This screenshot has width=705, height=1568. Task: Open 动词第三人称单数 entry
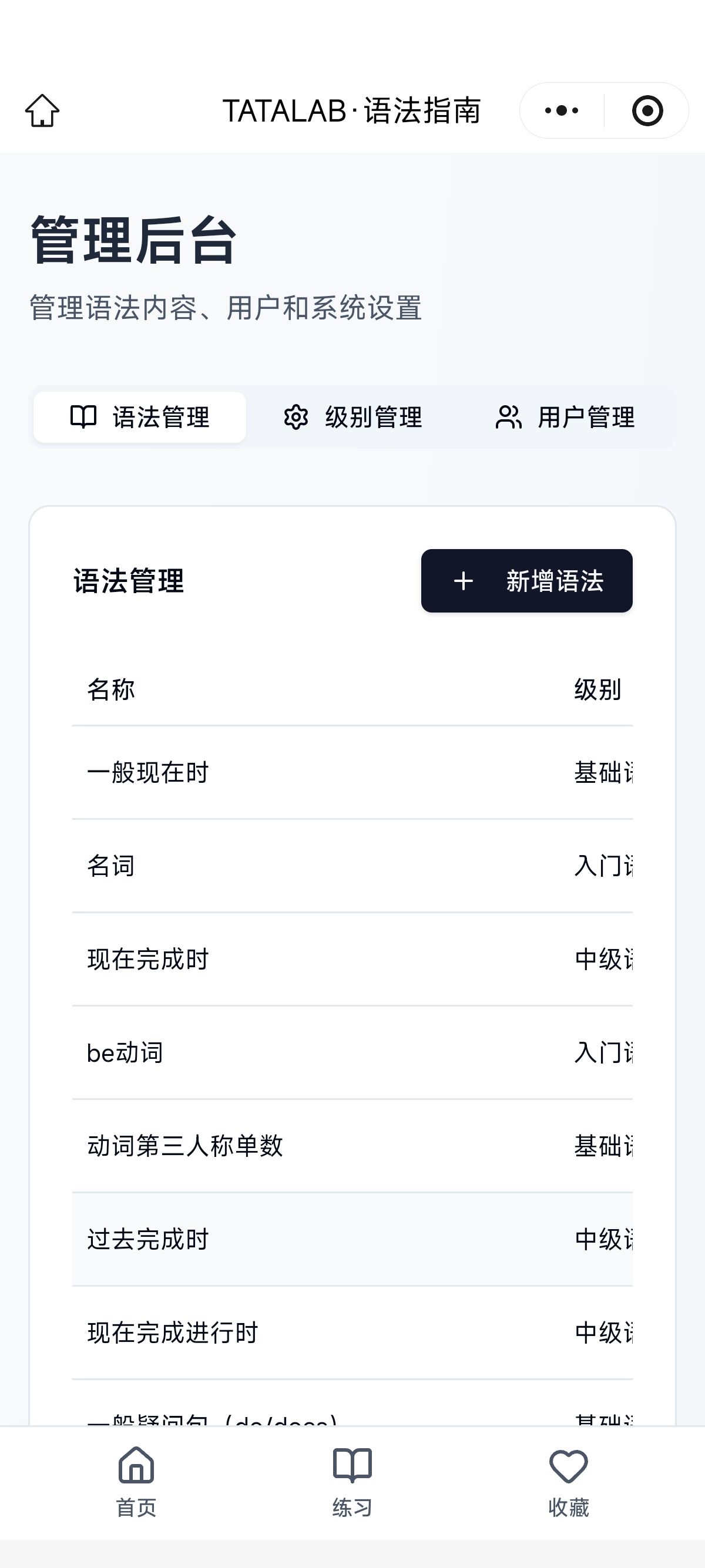185,1146
